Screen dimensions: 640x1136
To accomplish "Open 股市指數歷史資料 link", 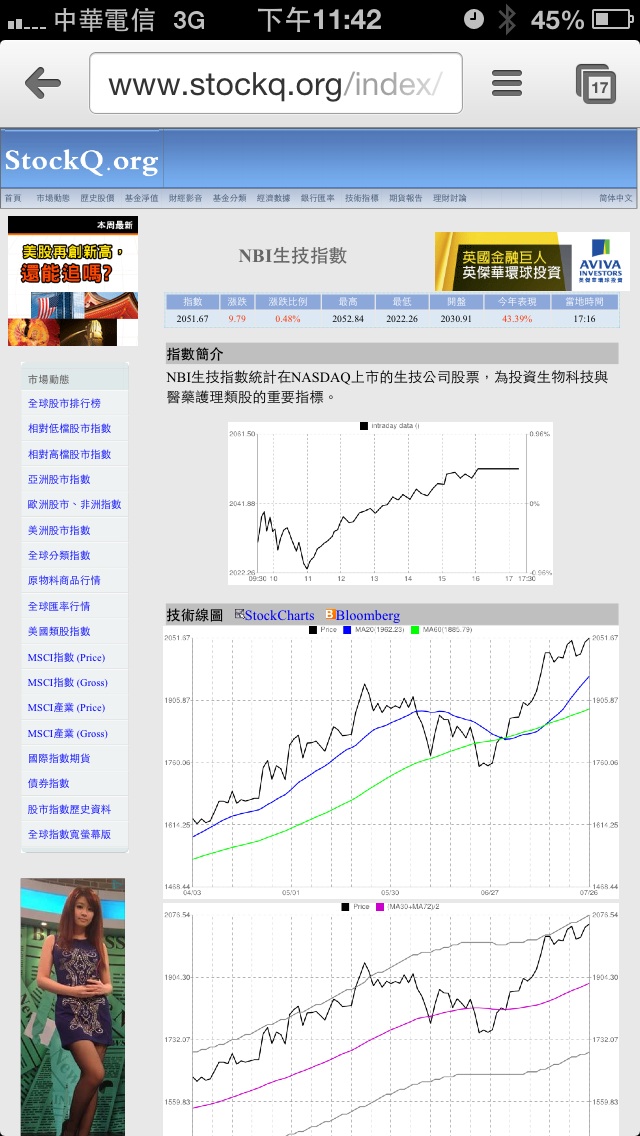I will pos(69,809).
